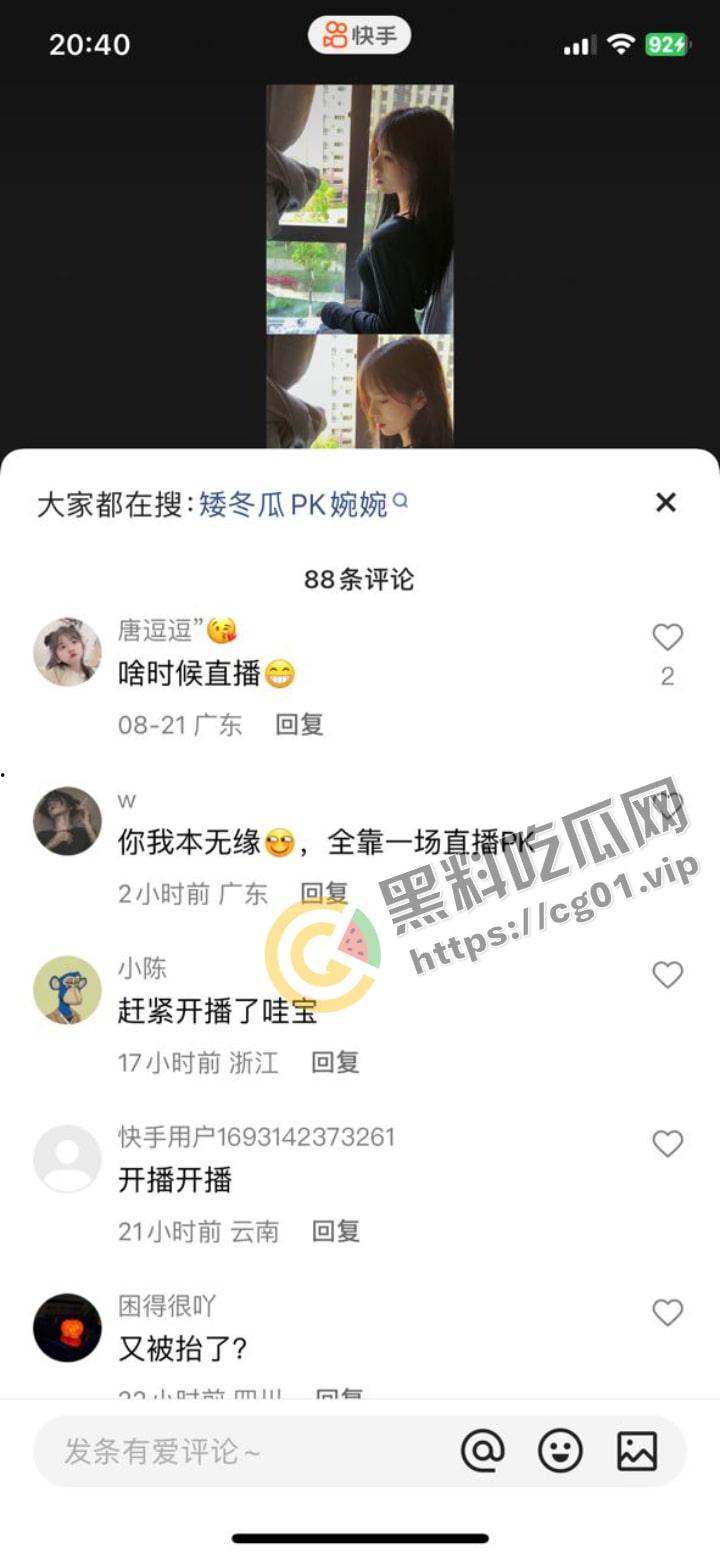View 唐逗逗's profile avatar

(67, 651)
